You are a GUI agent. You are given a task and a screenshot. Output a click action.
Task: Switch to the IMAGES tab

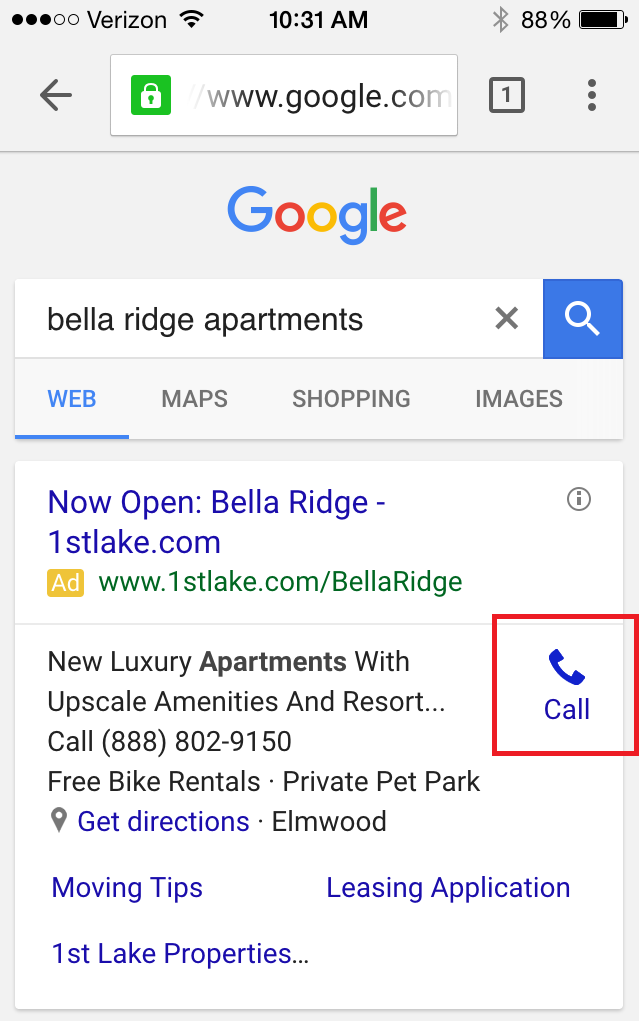(518, 399)
